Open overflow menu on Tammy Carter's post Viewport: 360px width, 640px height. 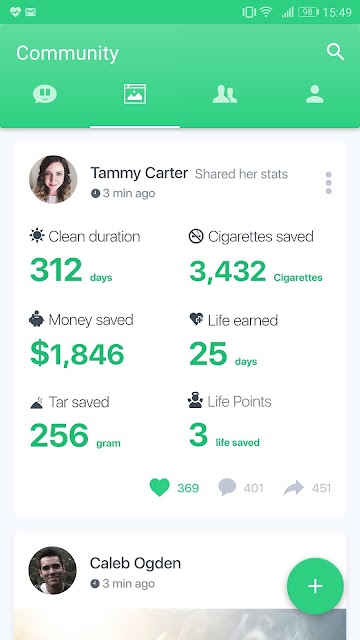[x=329, y=182]
